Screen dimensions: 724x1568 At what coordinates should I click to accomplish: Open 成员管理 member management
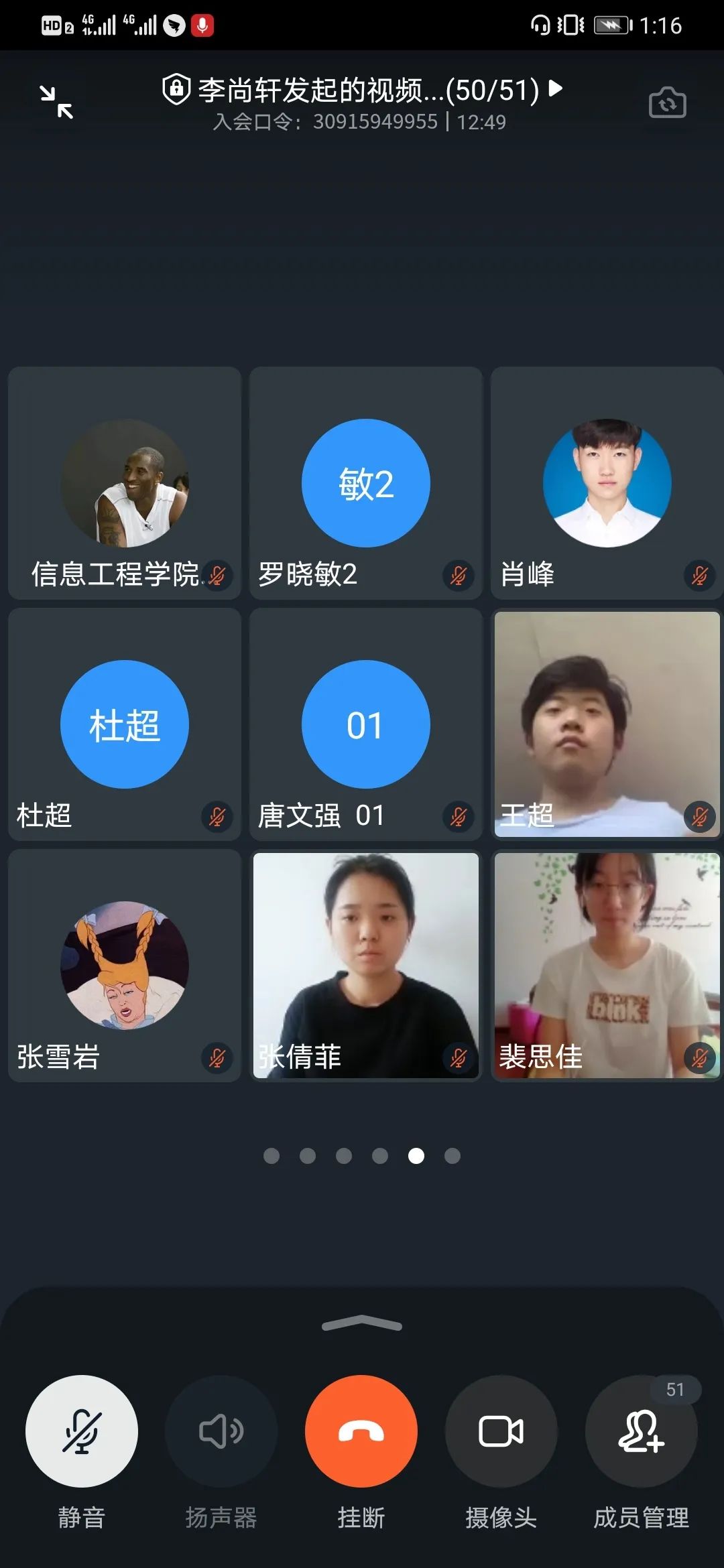pyautogui.click(x=641, y=1431)
